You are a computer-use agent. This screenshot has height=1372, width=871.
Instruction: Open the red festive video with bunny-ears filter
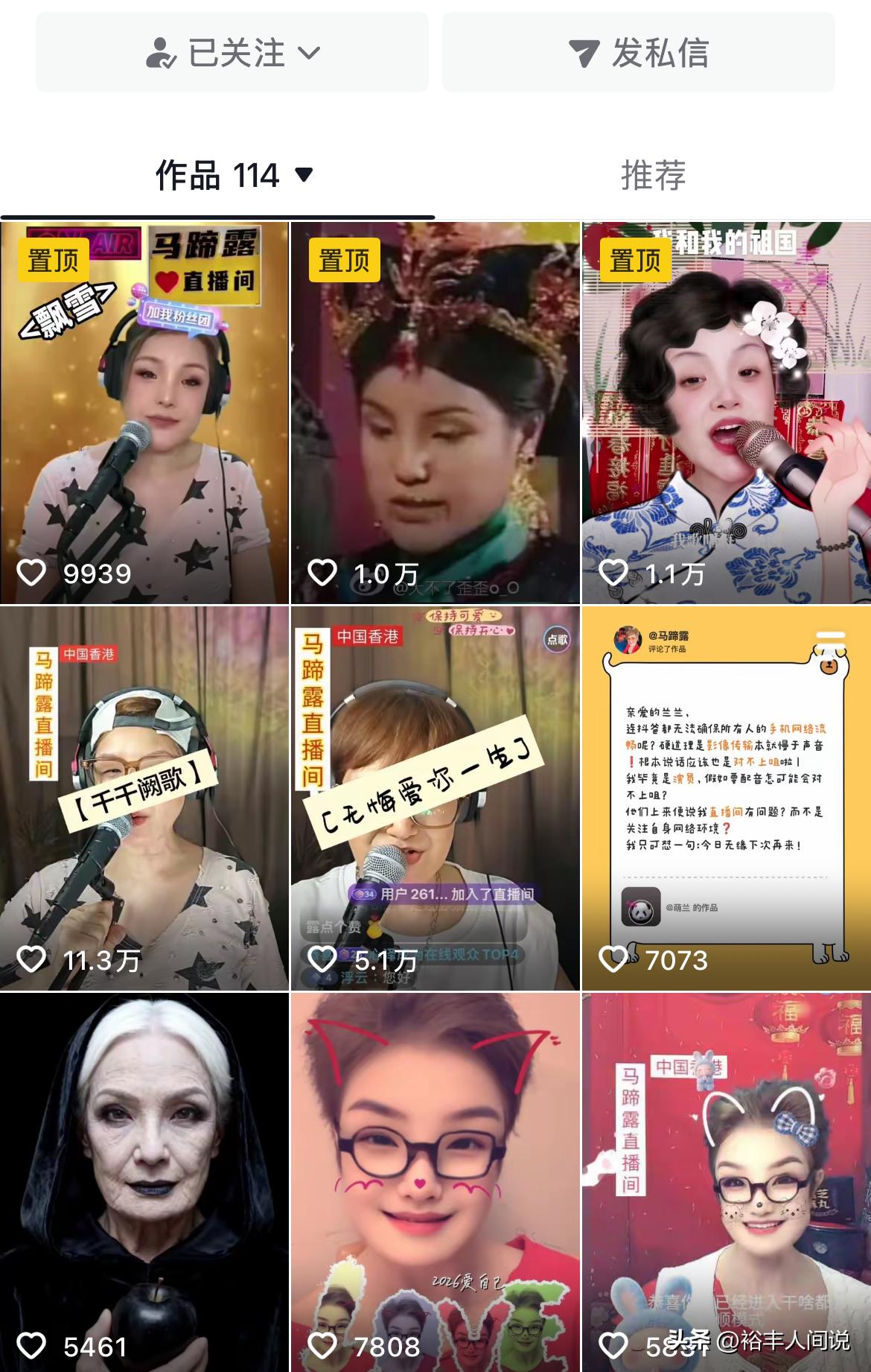726,1181
